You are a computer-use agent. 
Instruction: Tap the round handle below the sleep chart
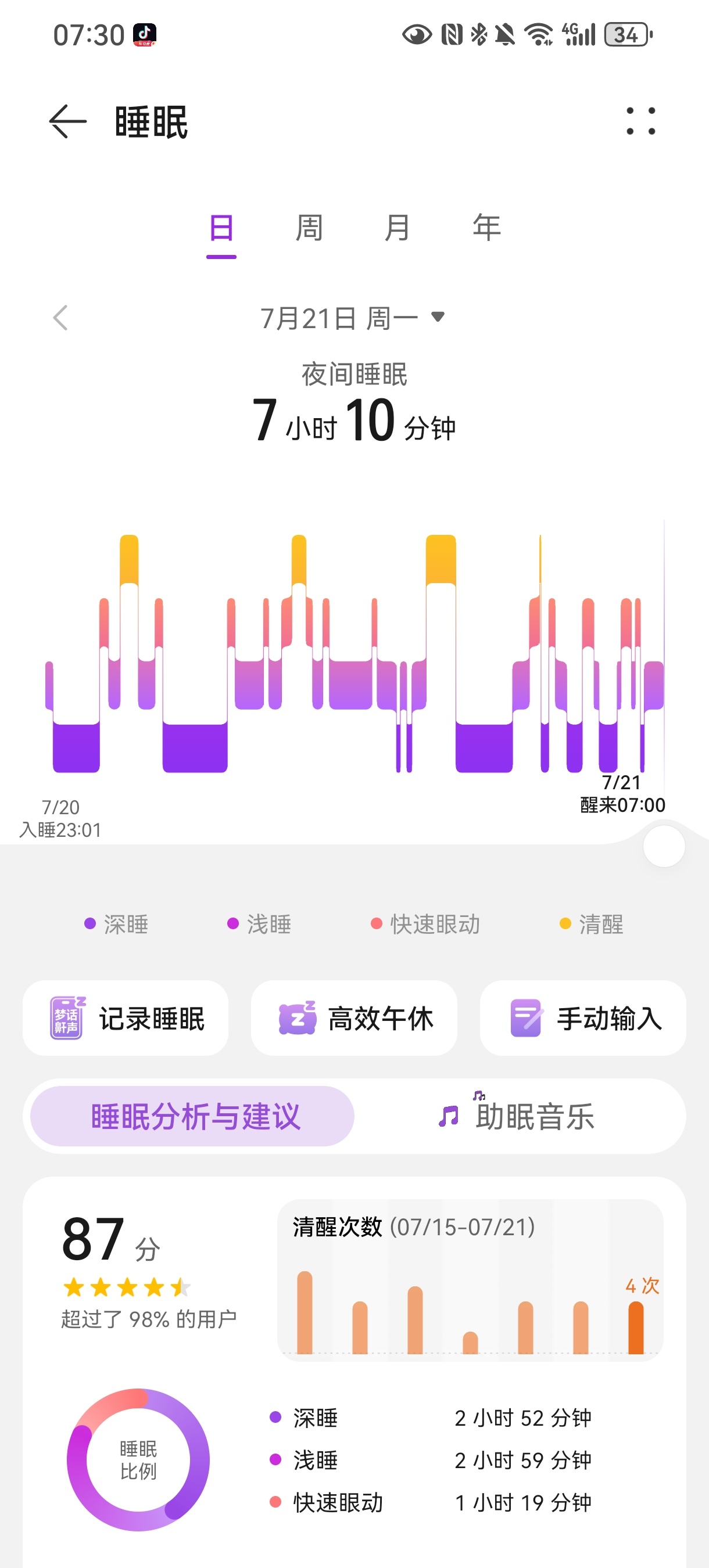664,846
